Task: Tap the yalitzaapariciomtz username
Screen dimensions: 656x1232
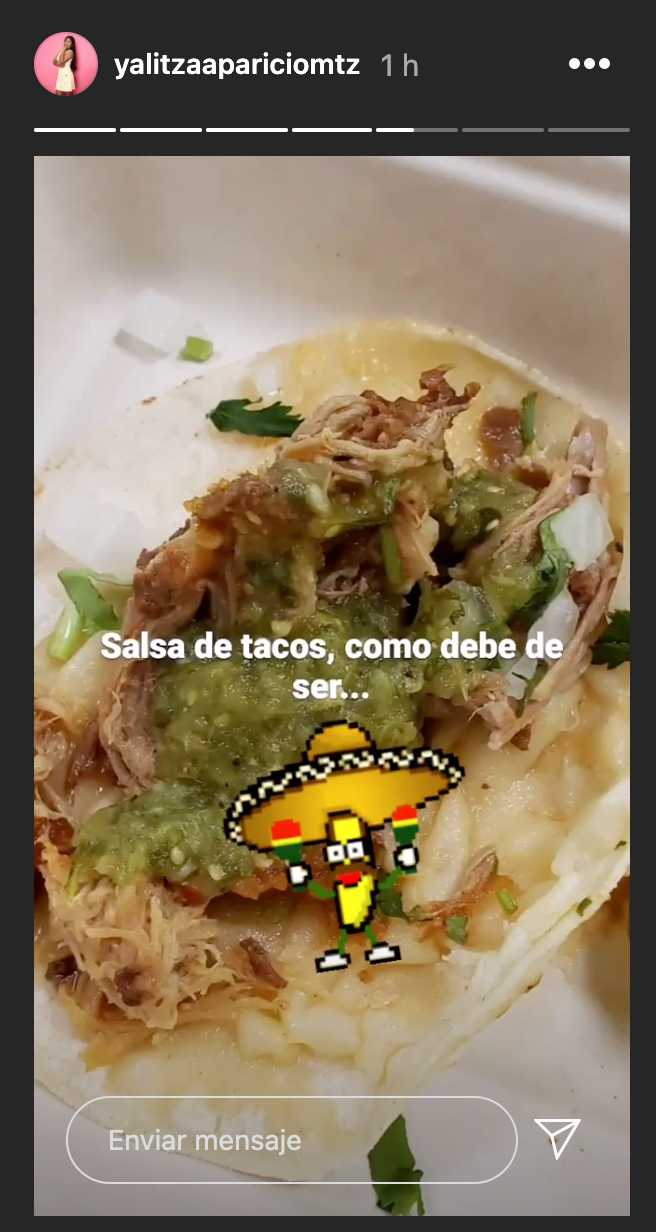Action: click(x=237, y=66)
